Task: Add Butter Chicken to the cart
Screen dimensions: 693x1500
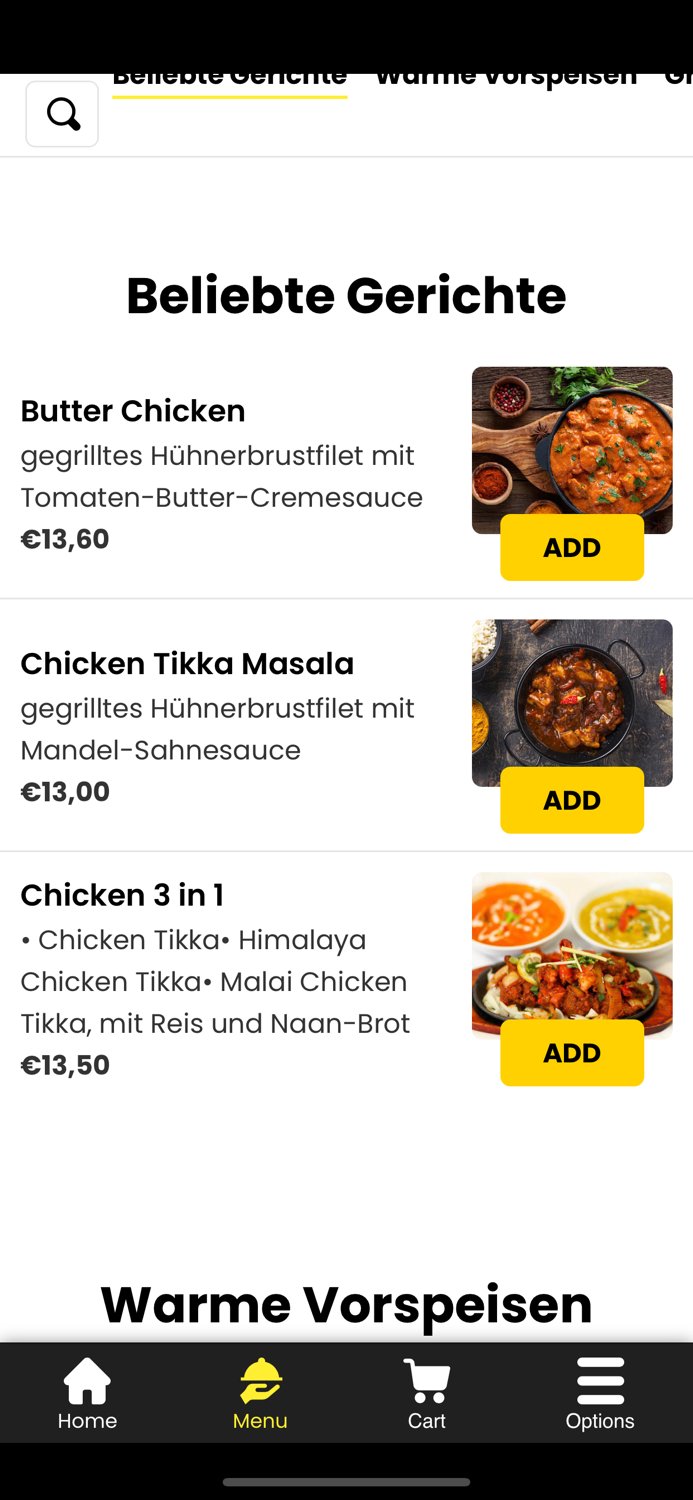Action: point(572,547)
